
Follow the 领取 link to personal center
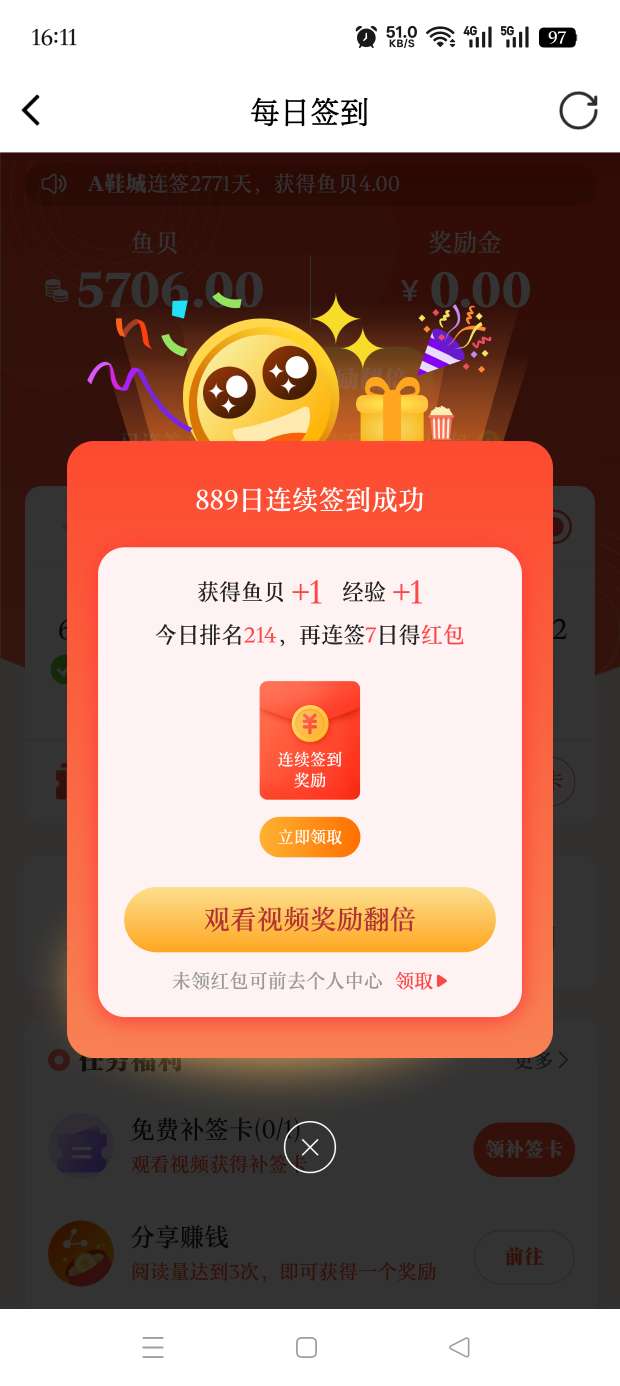(x=421, y=981)
